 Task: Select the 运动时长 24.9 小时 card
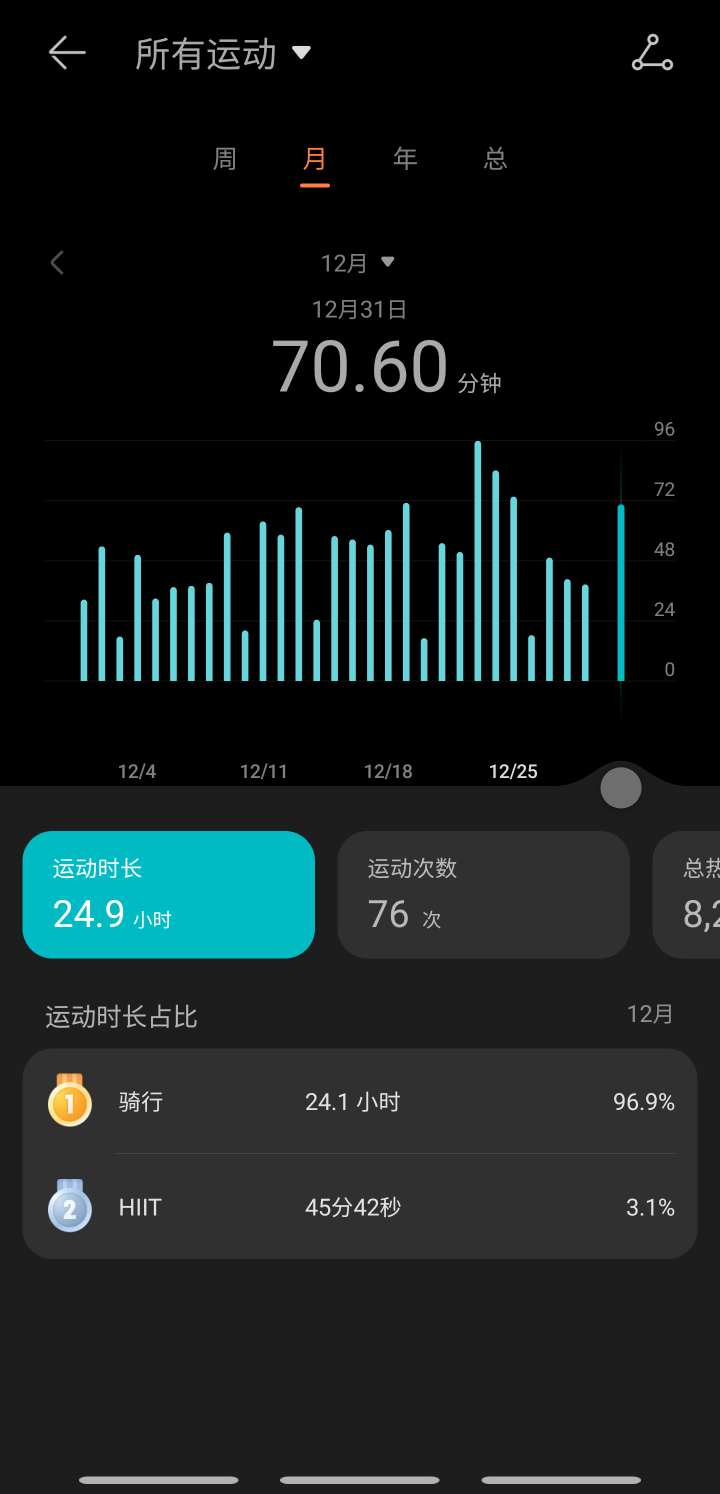pos(168,894)
